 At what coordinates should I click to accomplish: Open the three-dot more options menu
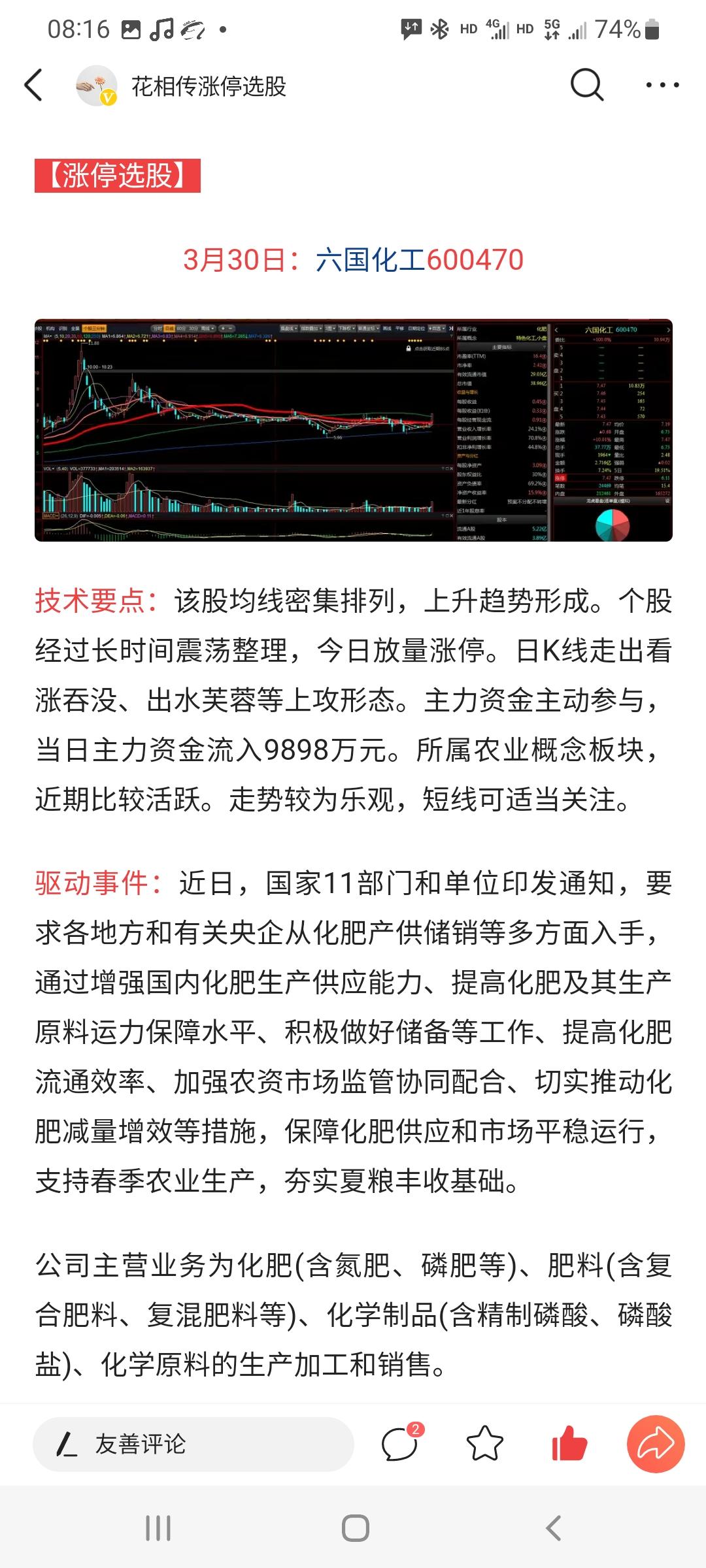point(662,86)
